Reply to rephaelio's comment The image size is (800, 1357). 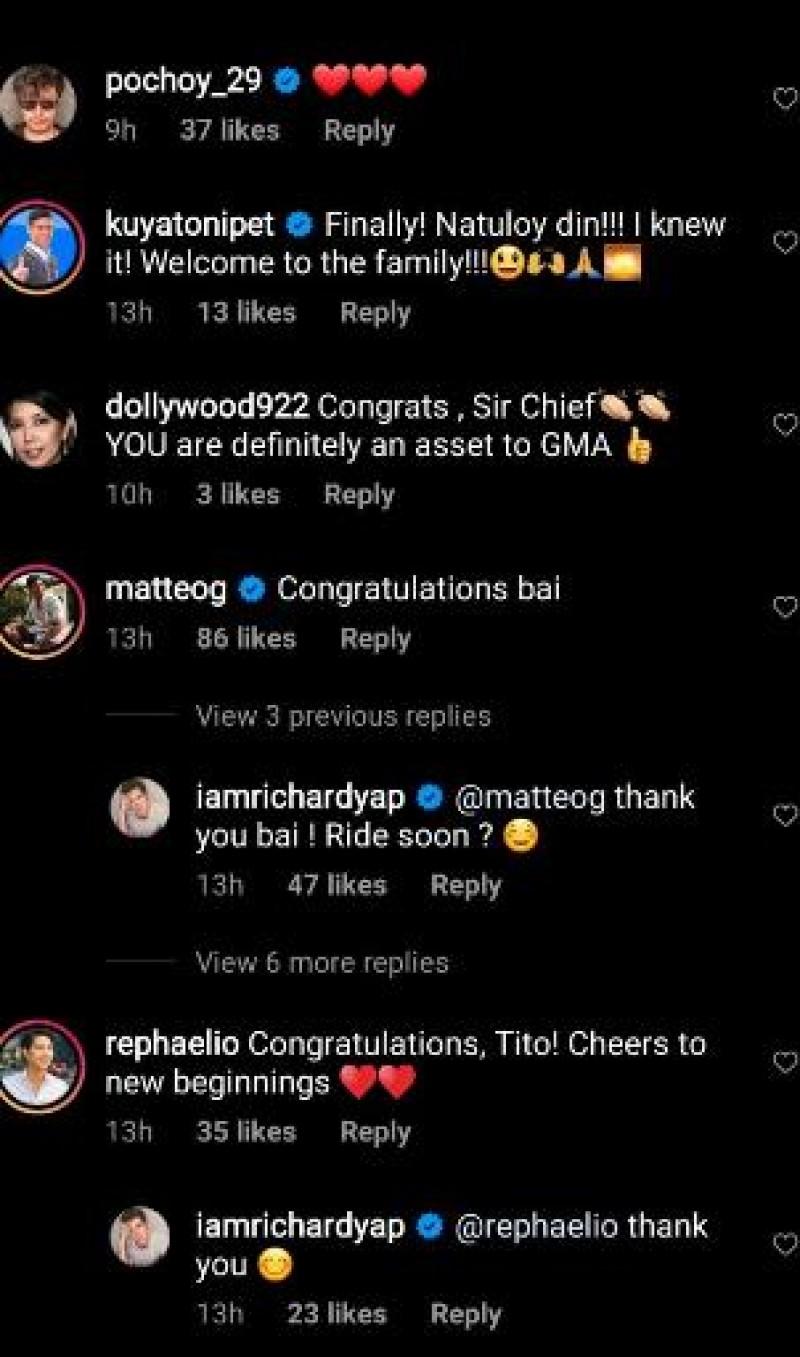pyautogui.click(x=374, y=1132)
